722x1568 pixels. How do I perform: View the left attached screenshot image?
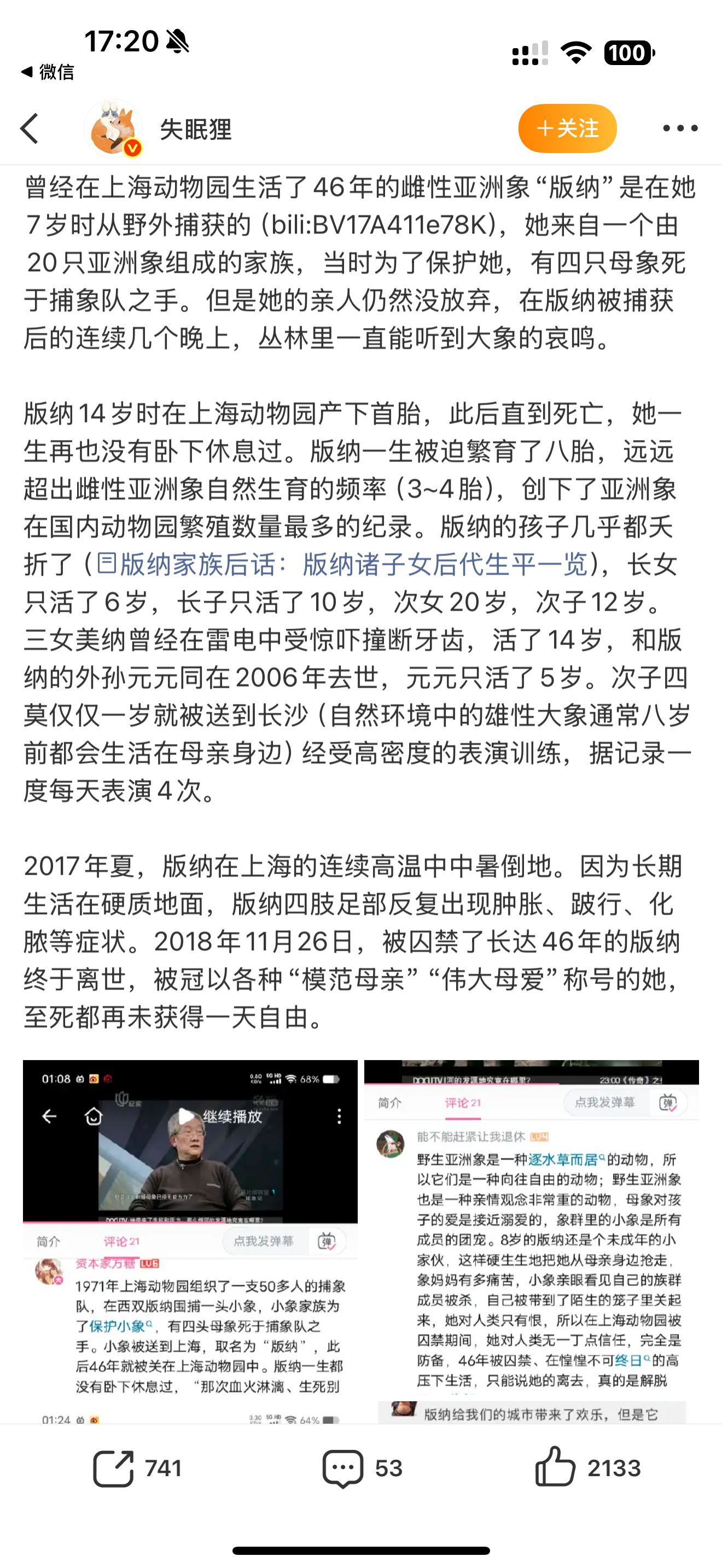click(190, 1241)
